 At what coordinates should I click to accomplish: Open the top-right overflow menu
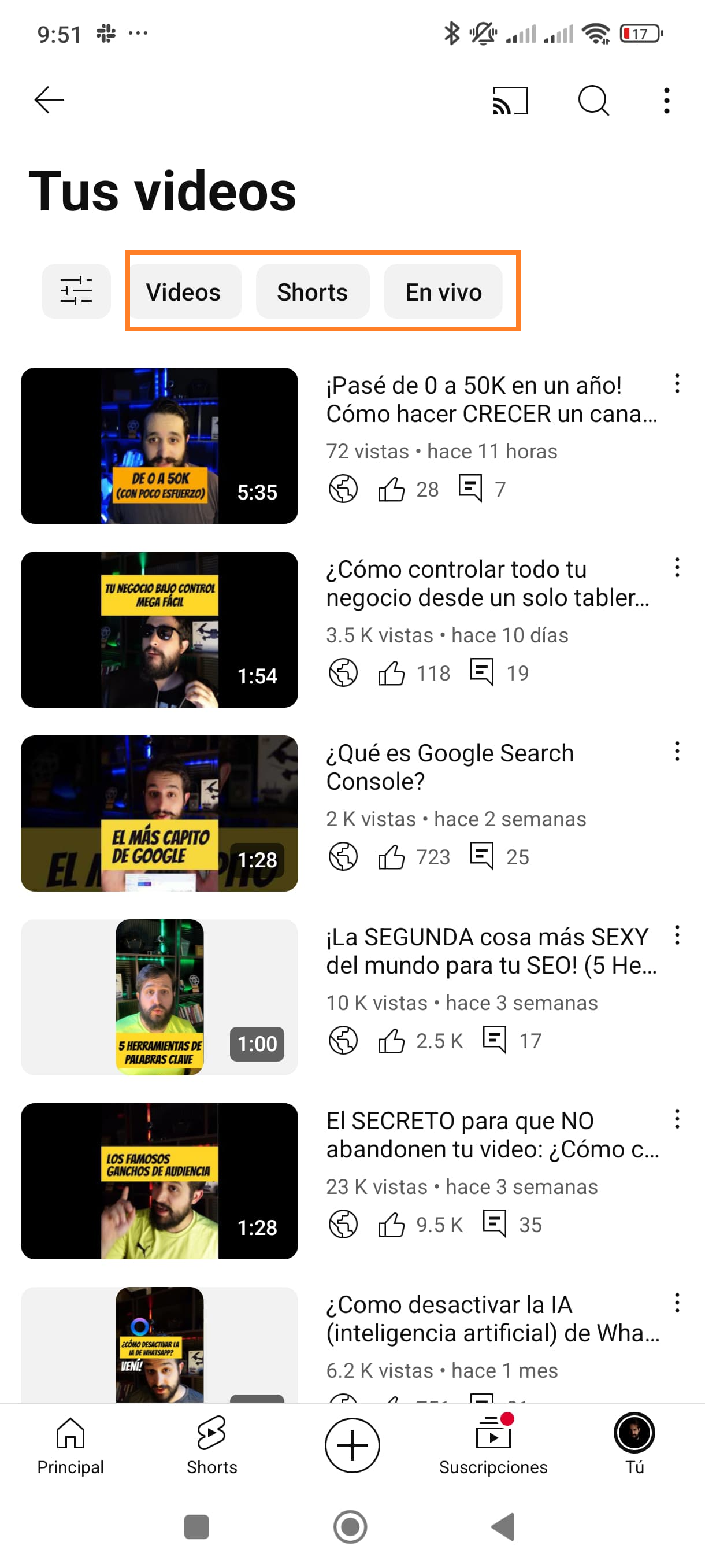tap(667, 101)
